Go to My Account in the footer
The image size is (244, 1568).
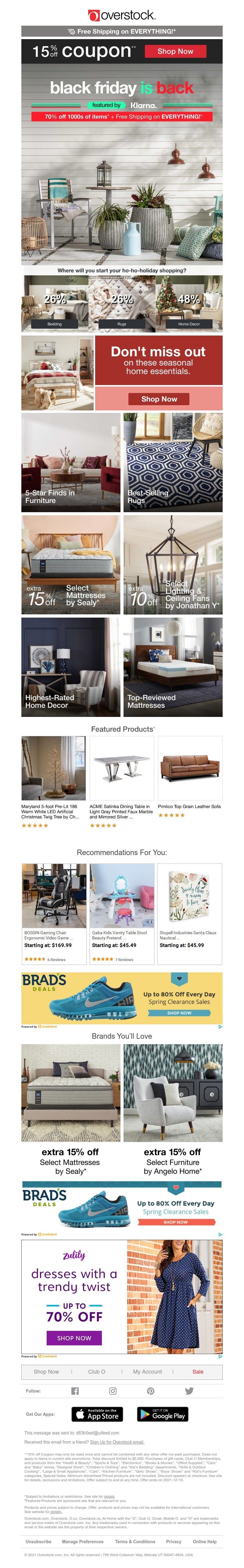tap(148, 1372)
